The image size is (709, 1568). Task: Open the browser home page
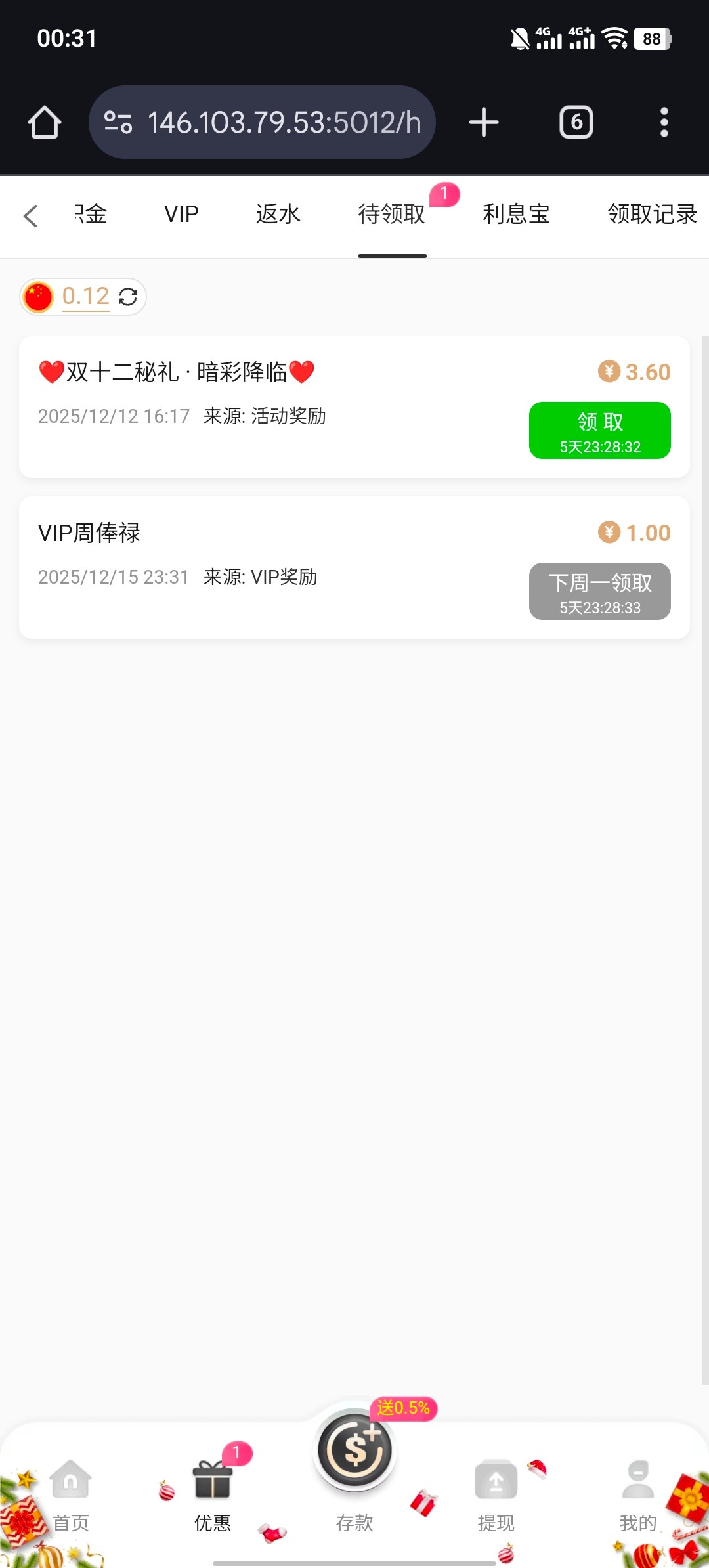click(45, 123)
